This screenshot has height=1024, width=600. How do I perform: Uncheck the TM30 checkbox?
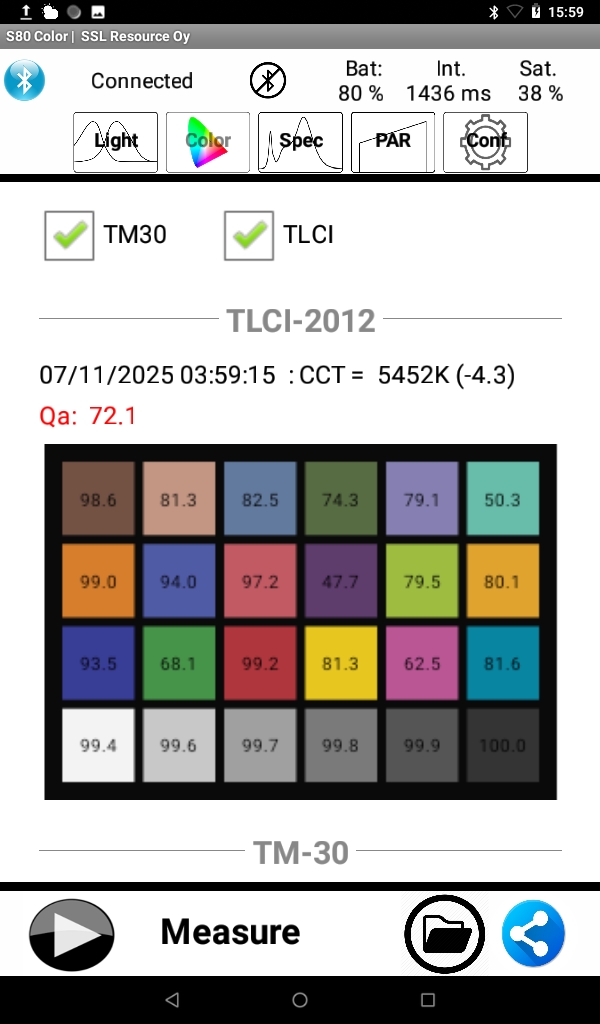click(x=69, y=235)
